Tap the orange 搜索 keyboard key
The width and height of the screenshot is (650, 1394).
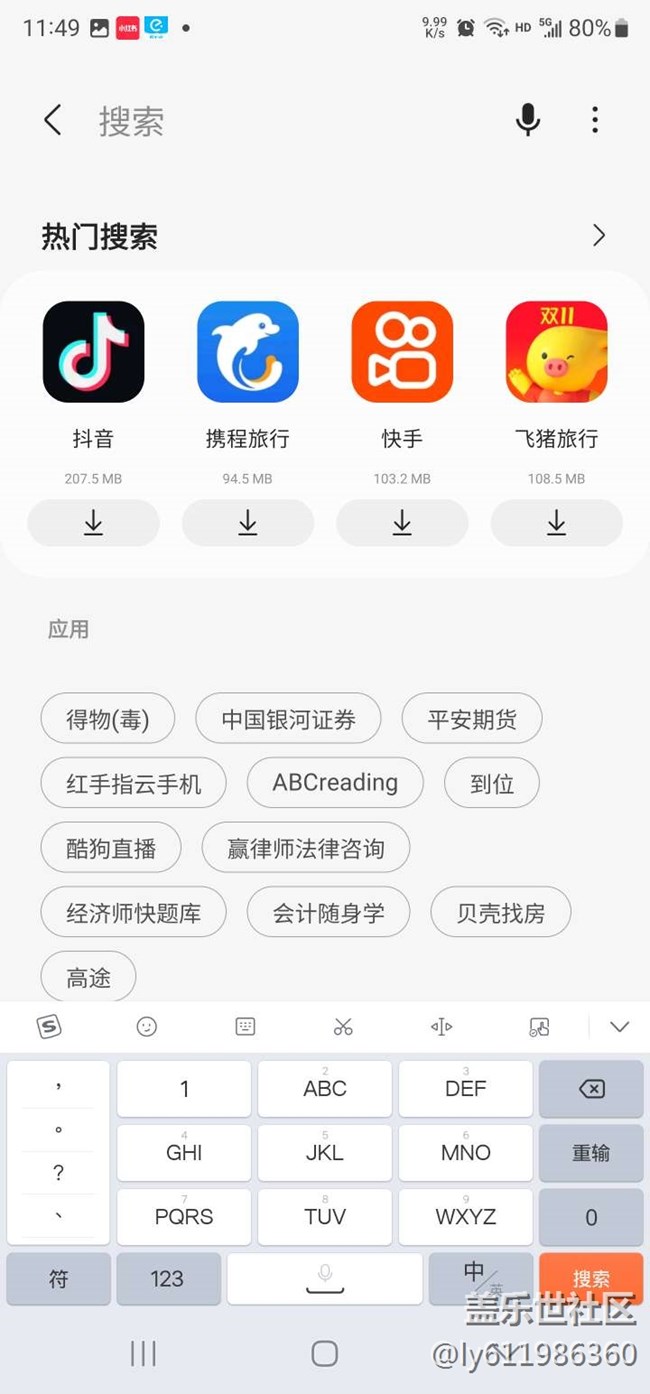click(591, 1277)
